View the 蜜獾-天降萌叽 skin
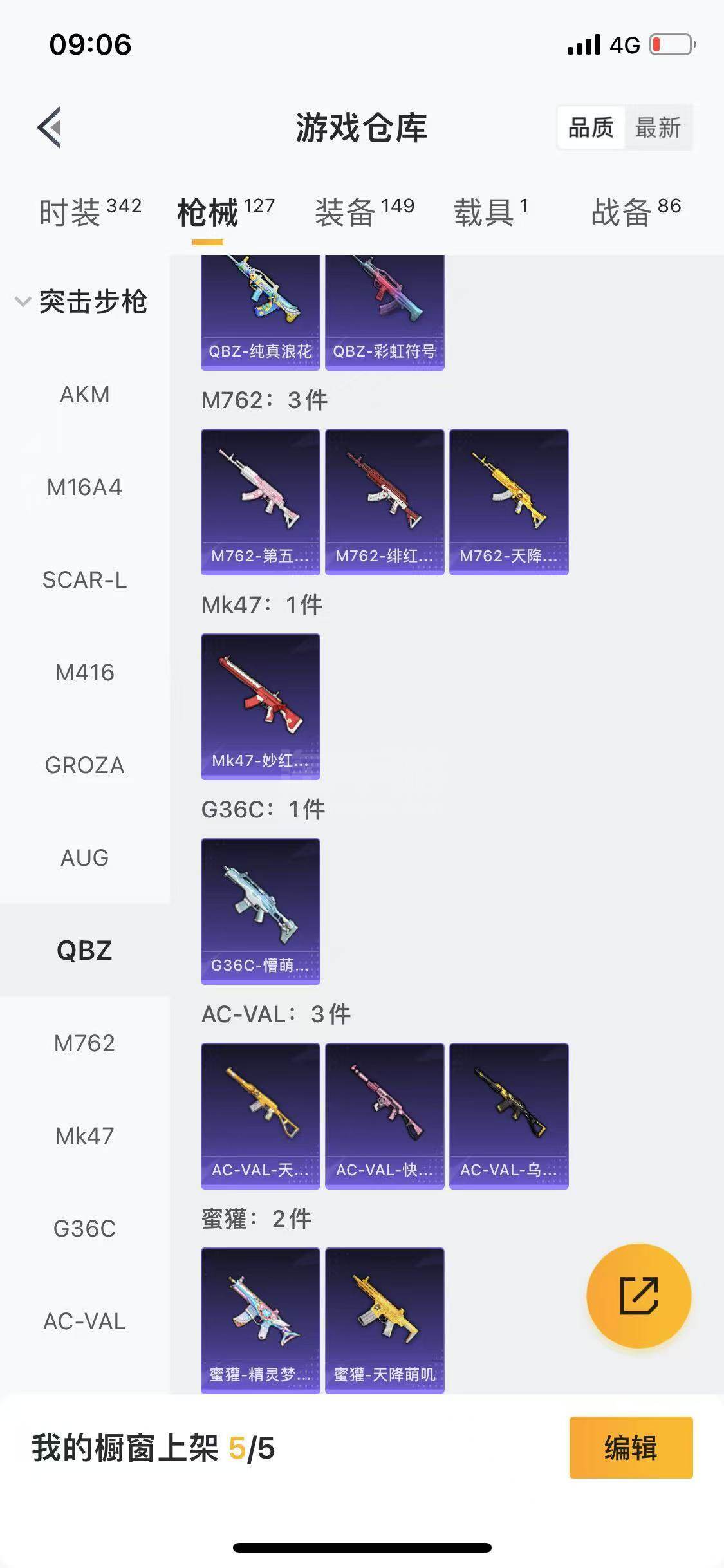724x1568 pixels. [384, 1320]
